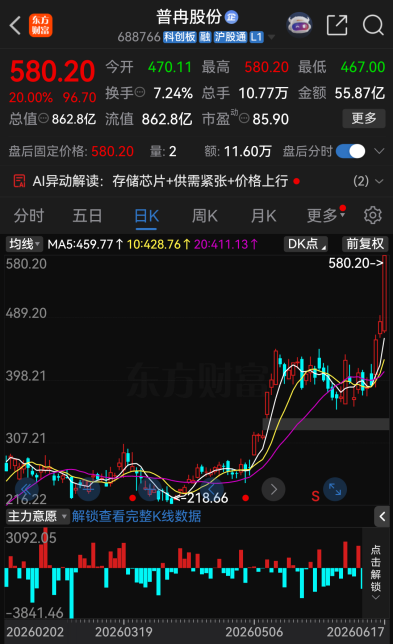Expand chart to fullscreen
The height and width of the screenshot is (644, 393).
pyautogui.click(x=335, y=490)
